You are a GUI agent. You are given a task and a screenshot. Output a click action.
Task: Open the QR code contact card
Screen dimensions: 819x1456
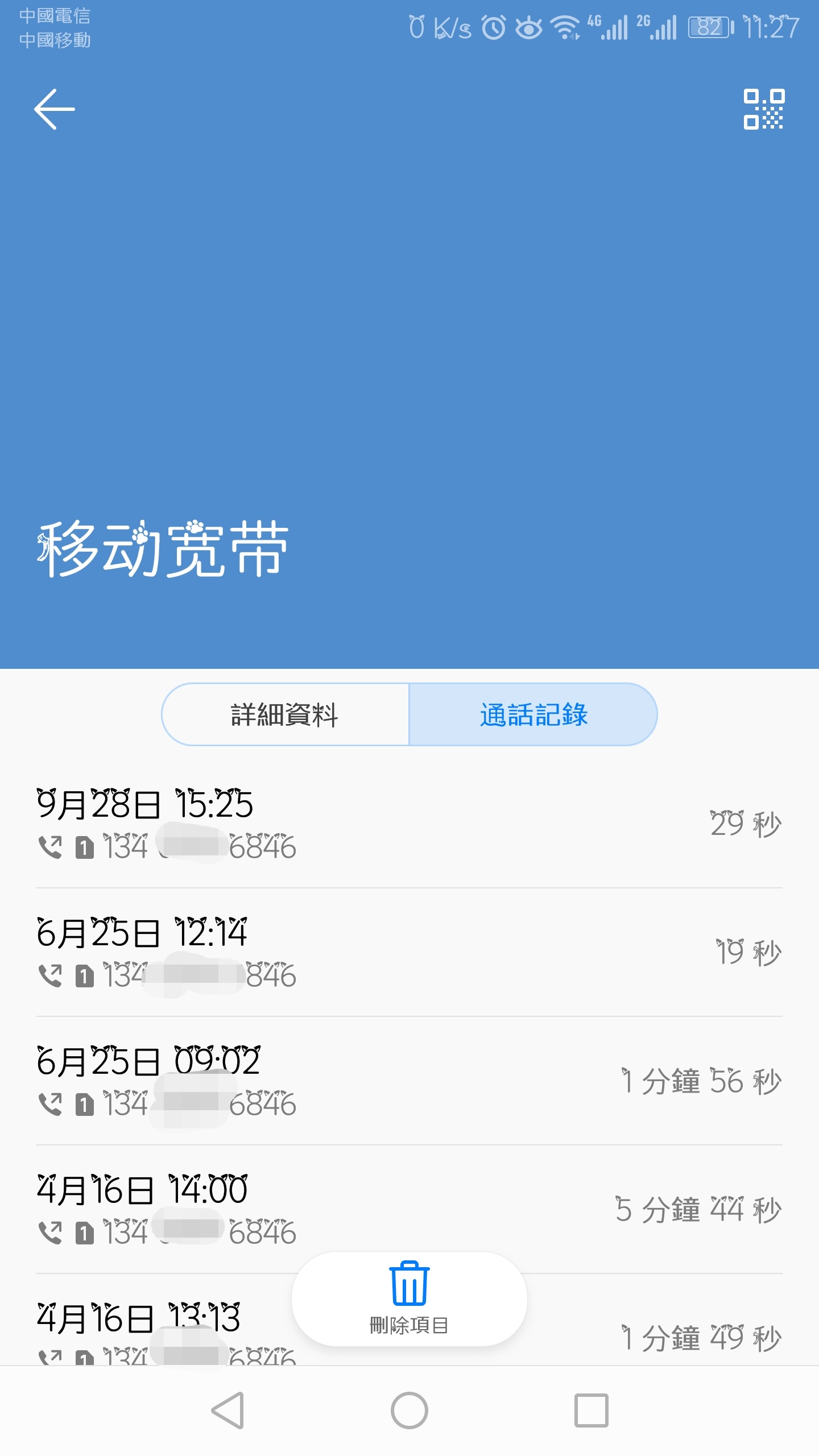[765, 108]
